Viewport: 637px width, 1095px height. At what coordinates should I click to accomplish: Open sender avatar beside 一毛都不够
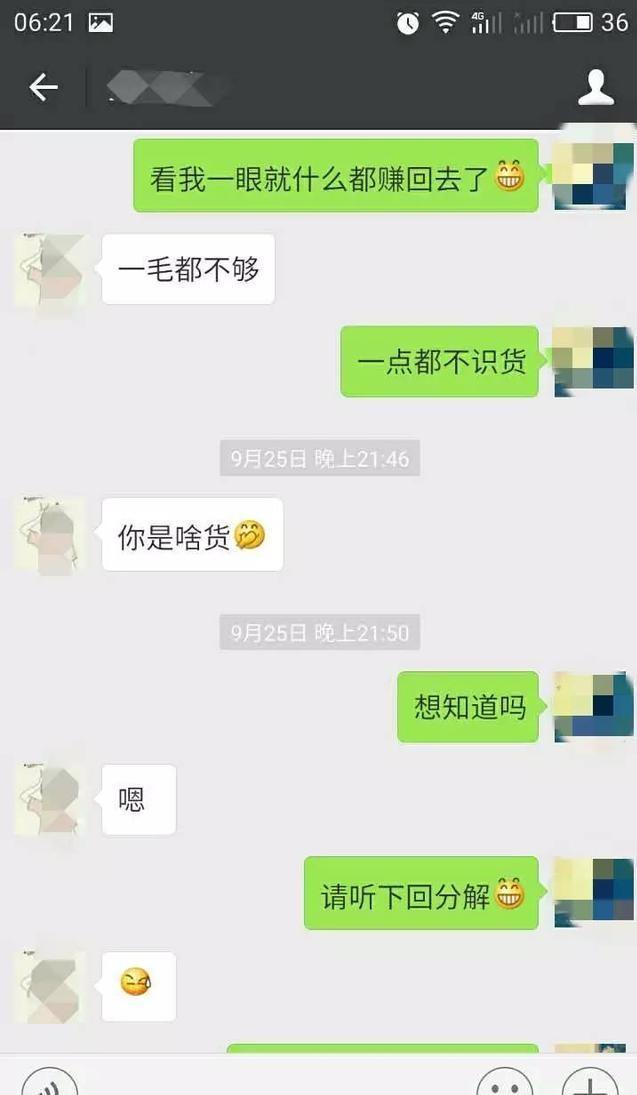[x=50, y=270]
